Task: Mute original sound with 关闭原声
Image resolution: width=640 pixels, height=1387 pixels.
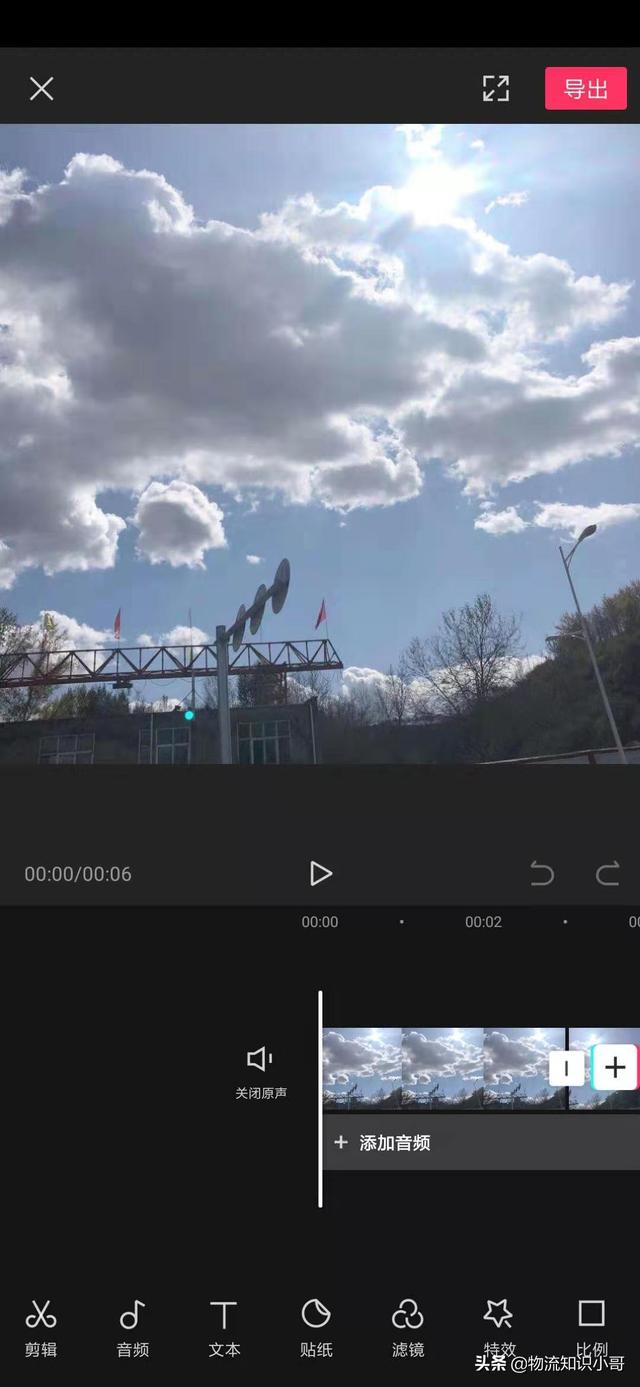Action: point(260,1070)
